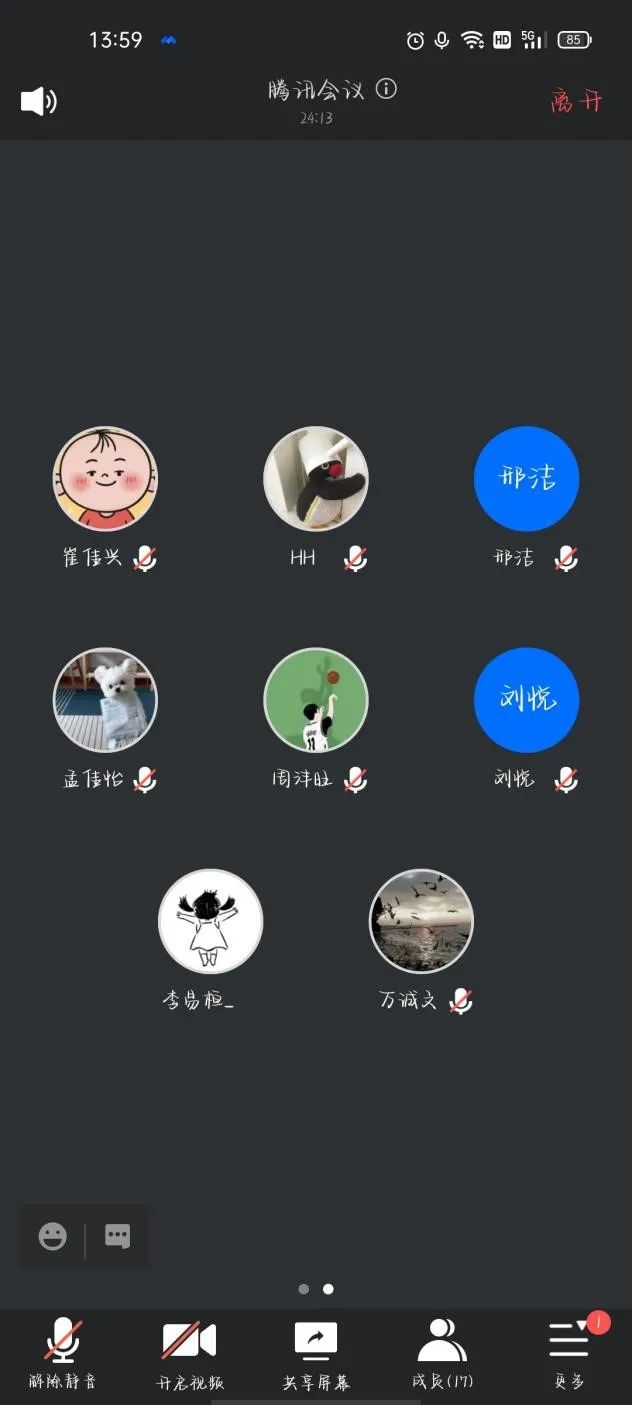Select participant HH's avatar
632x1405 pixels.
pyautogui.click(x=316, y=478)
